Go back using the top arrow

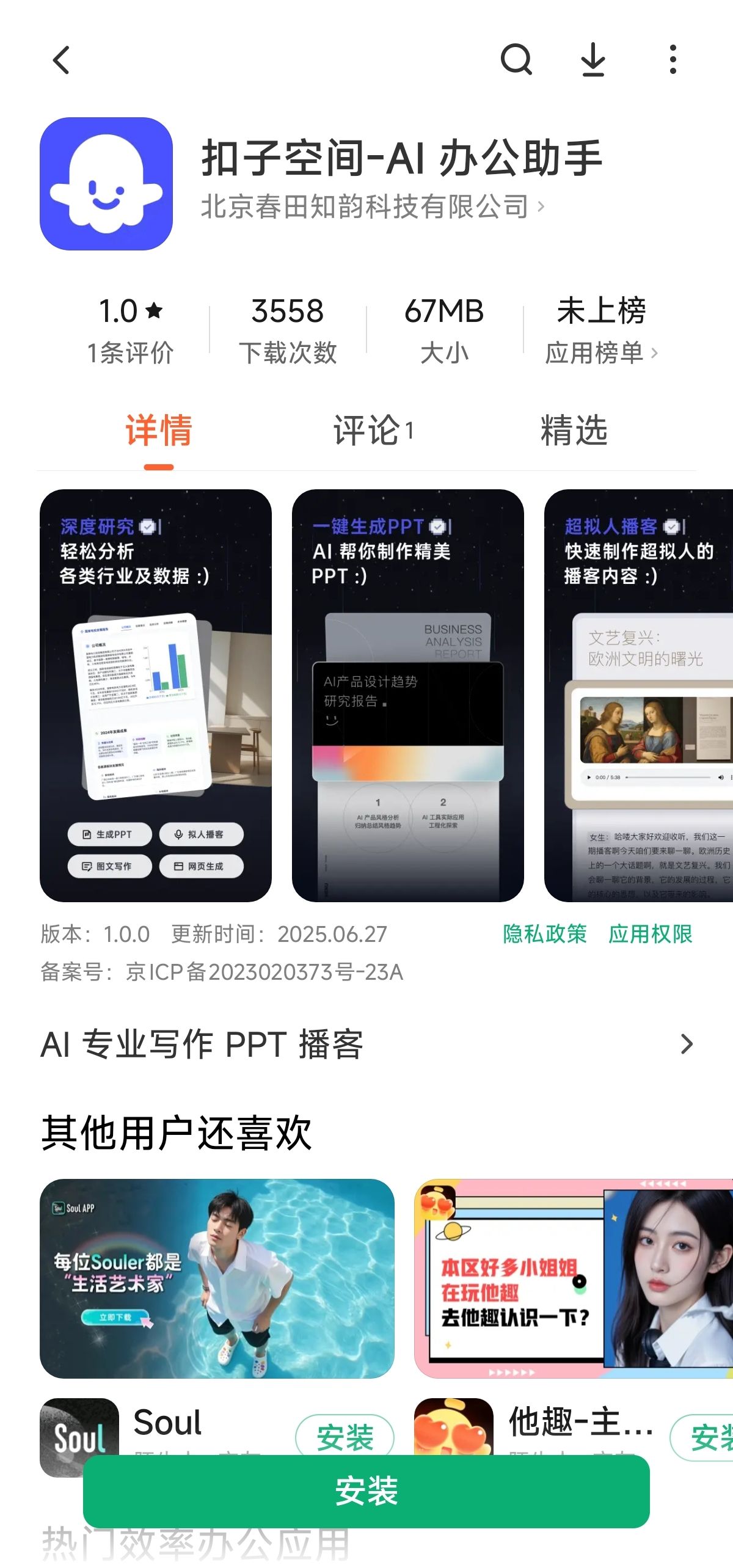click(61, 60)
